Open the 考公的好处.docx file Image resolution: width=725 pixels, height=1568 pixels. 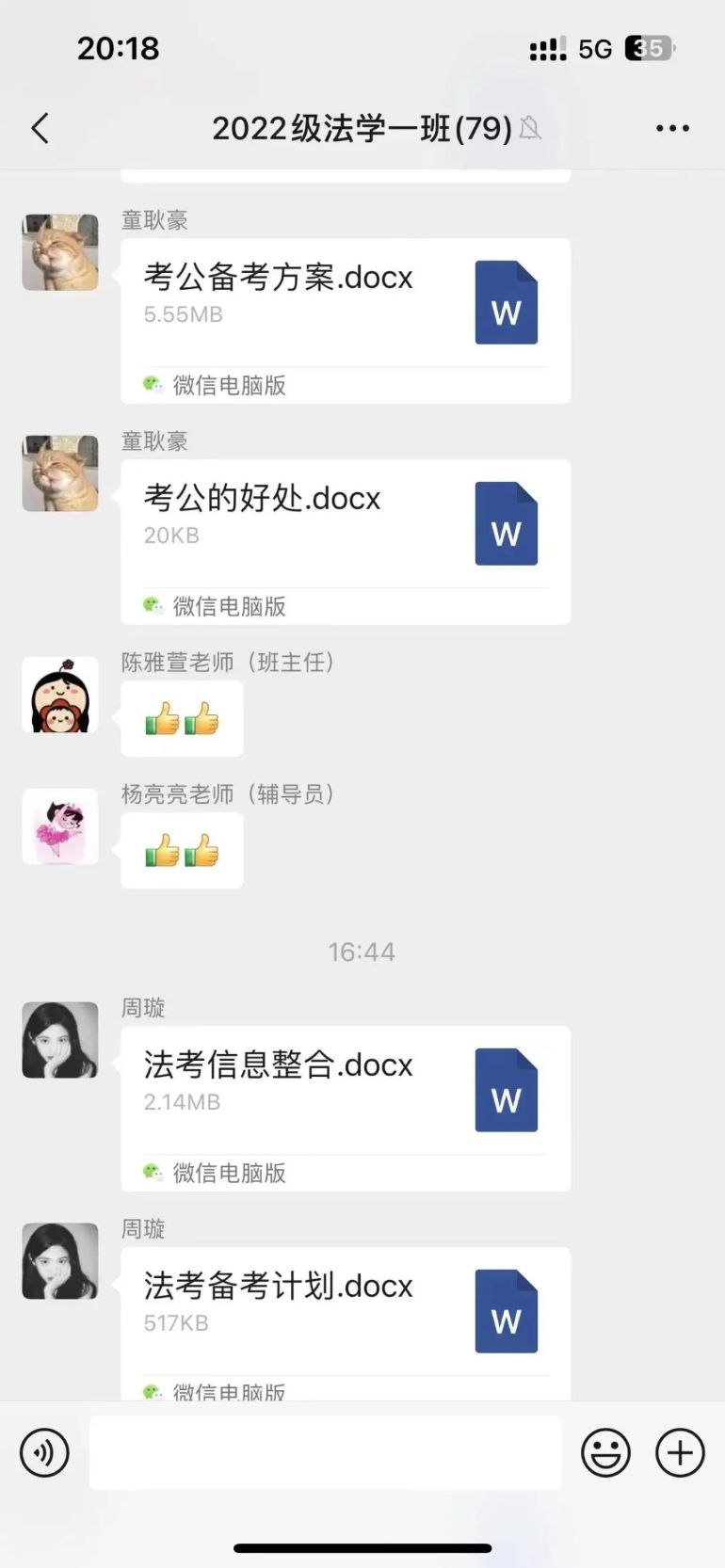tap(345, 524)
